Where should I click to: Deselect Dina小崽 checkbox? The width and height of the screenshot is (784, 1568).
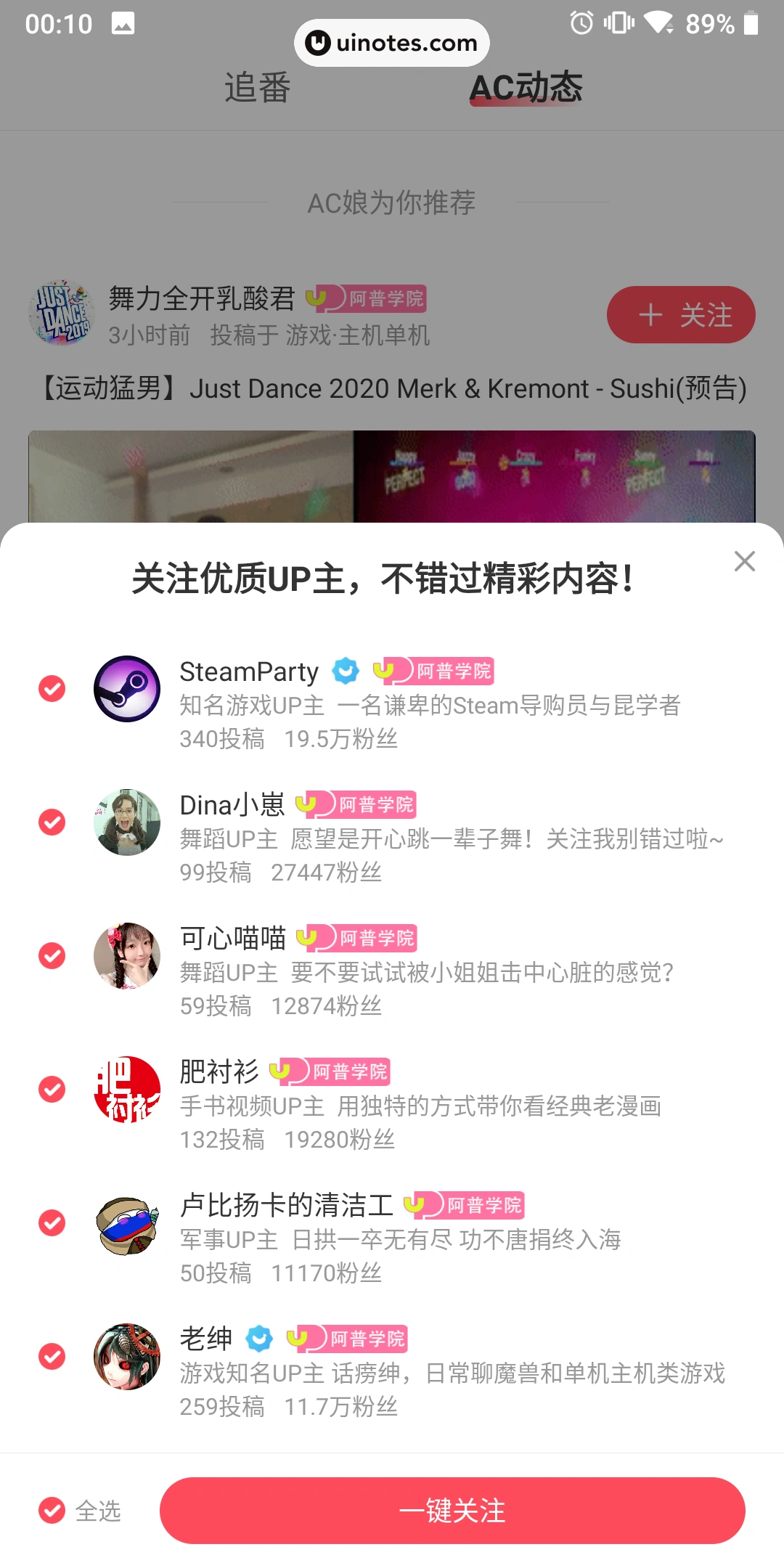(x=52, y=822)
